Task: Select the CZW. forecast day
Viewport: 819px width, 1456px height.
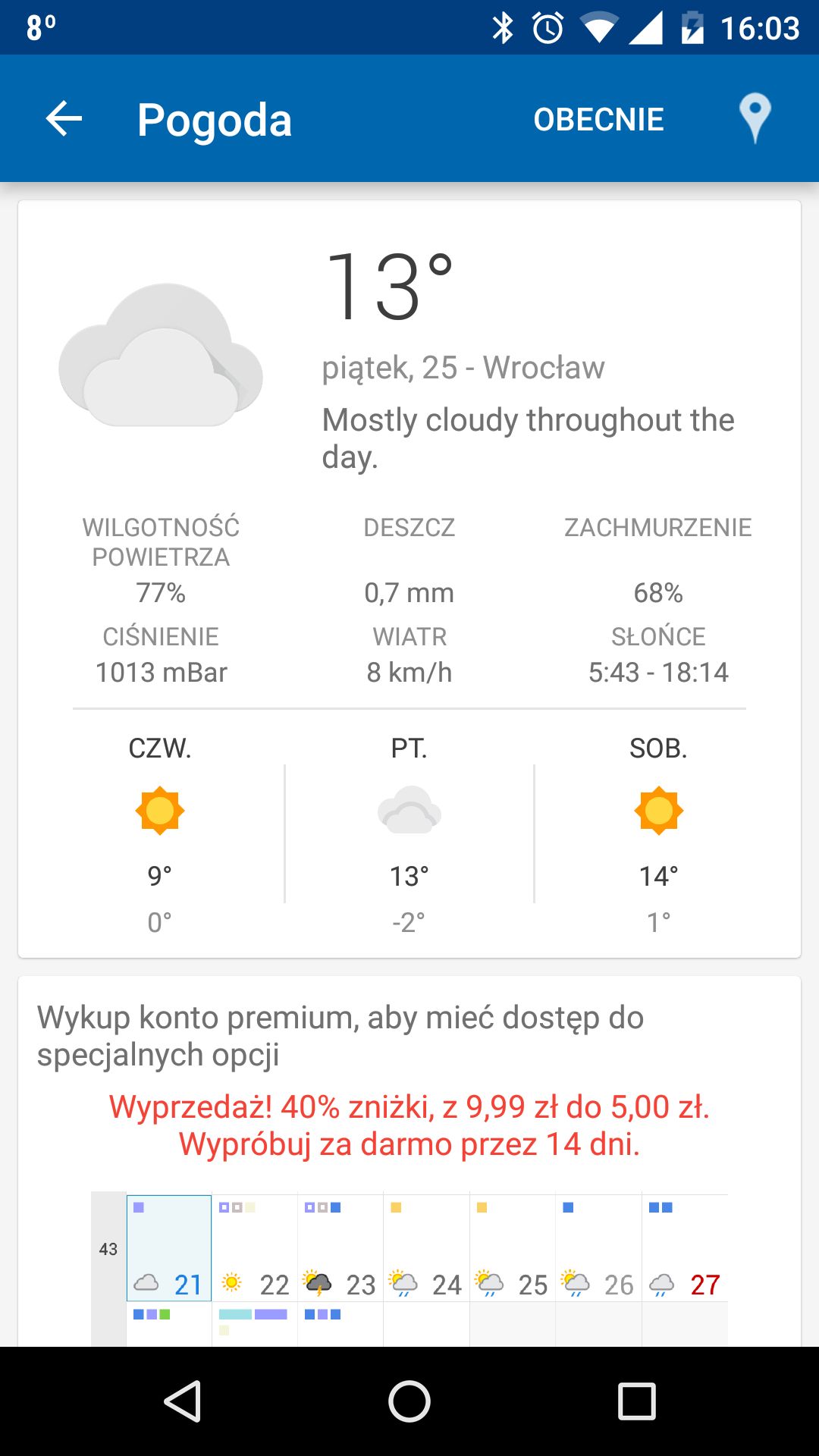Action: click(160, 833)
